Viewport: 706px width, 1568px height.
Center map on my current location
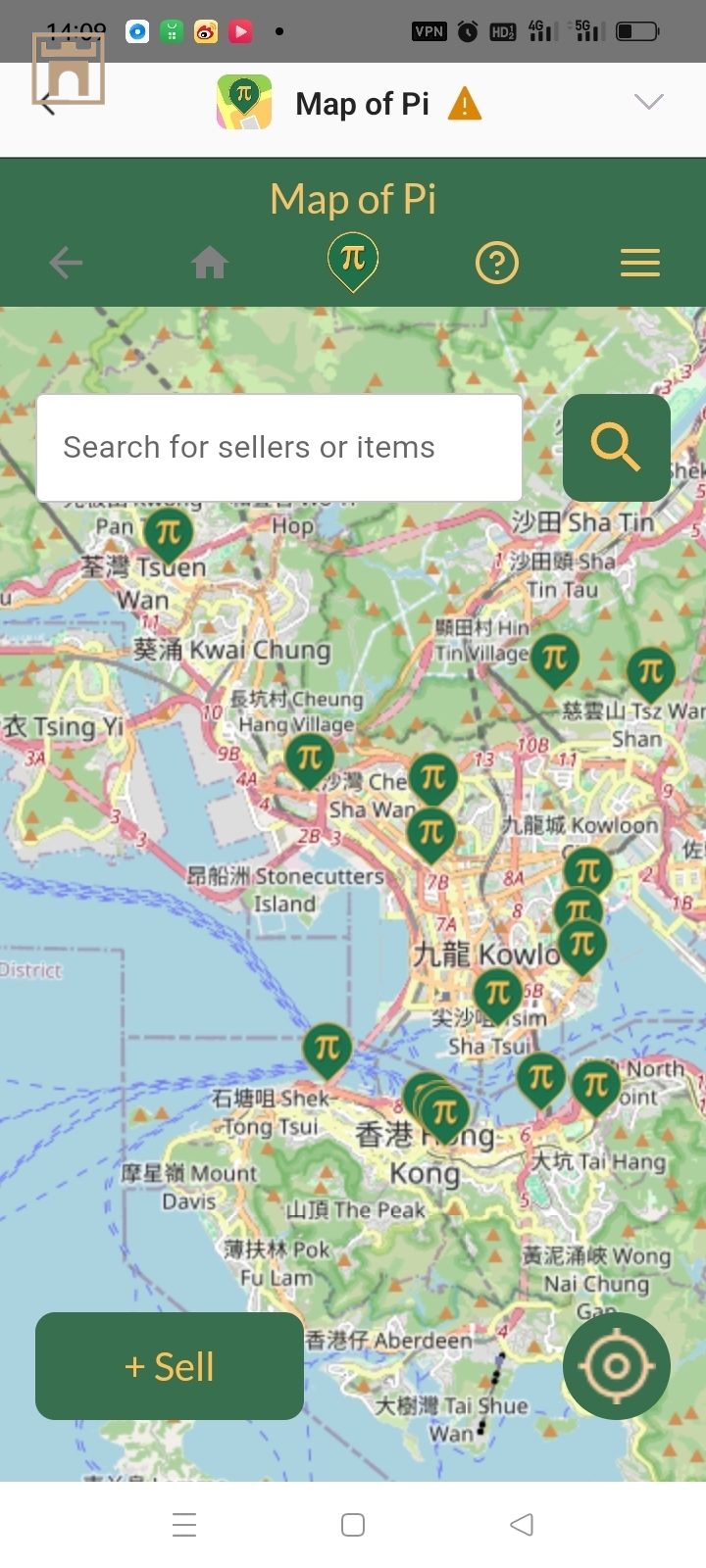616,1366
